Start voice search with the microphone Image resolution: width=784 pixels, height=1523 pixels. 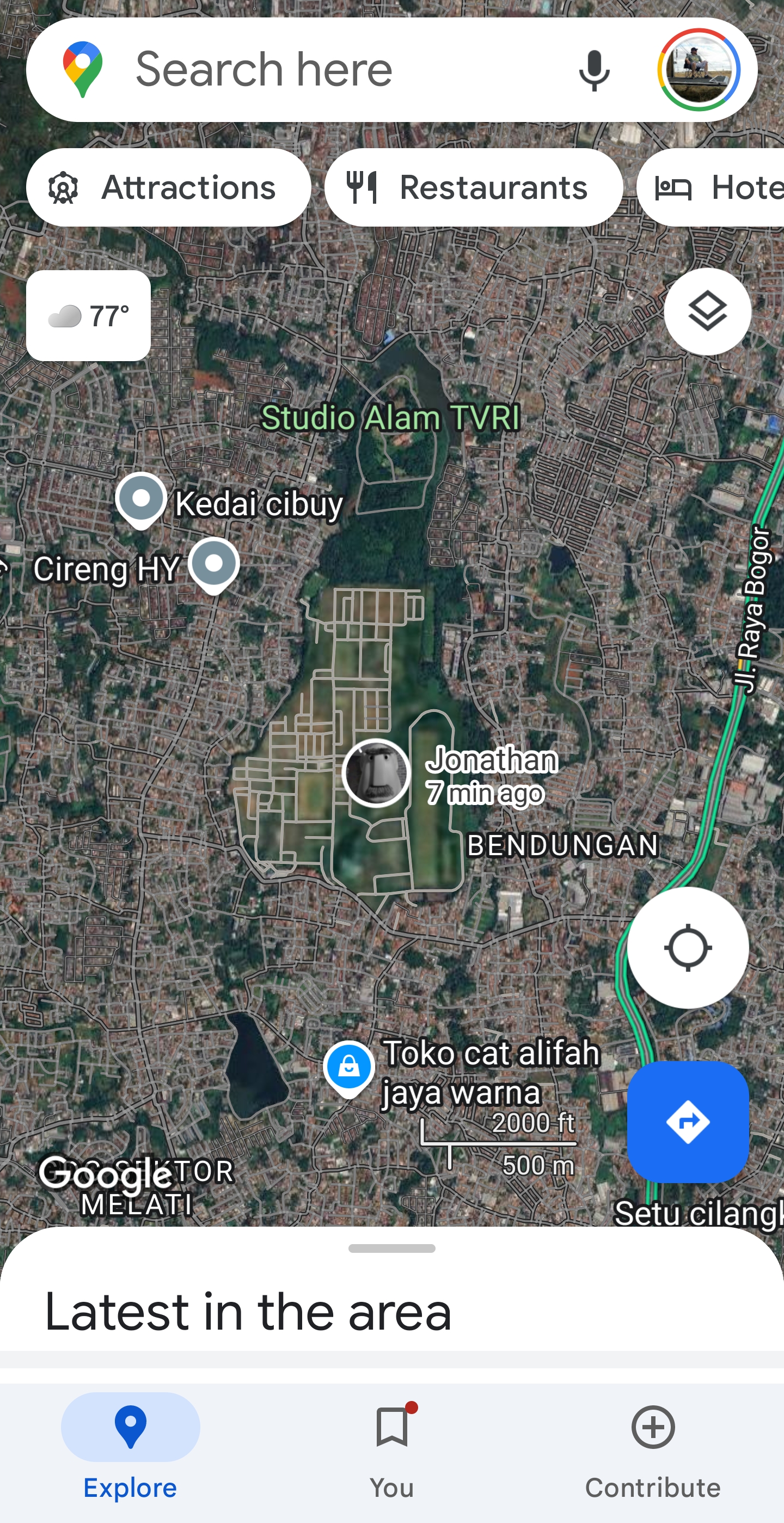594,70
